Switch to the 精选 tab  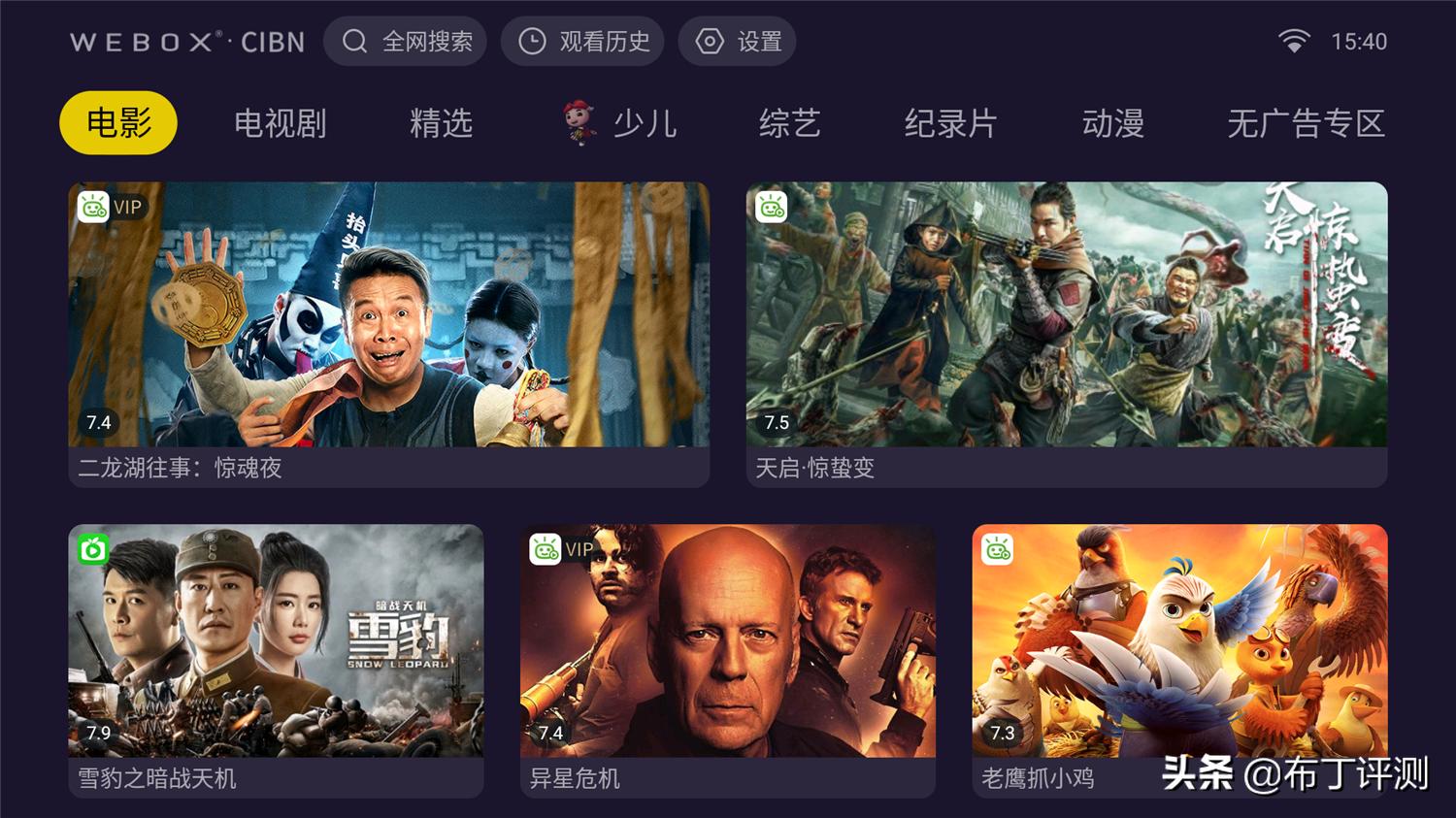click(441, 123)
